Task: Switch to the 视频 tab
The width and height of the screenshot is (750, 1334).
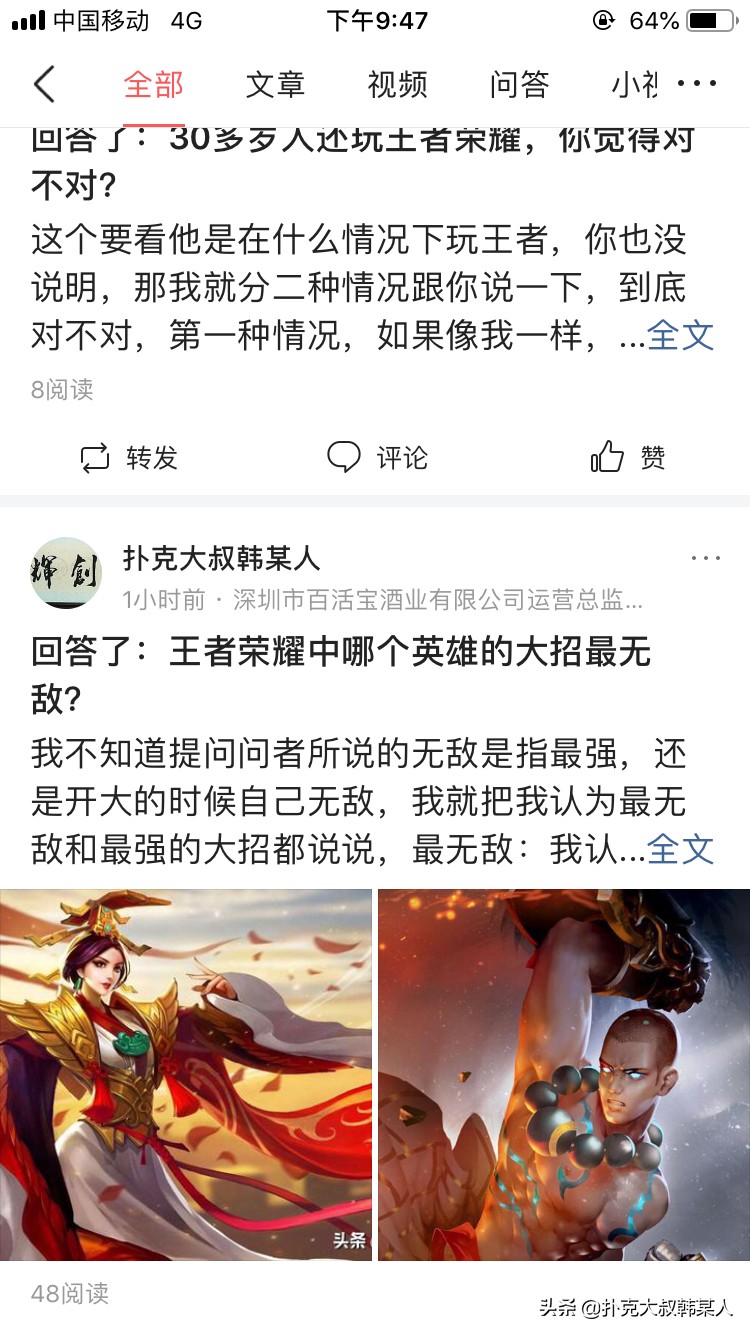Action: point(397,85)
